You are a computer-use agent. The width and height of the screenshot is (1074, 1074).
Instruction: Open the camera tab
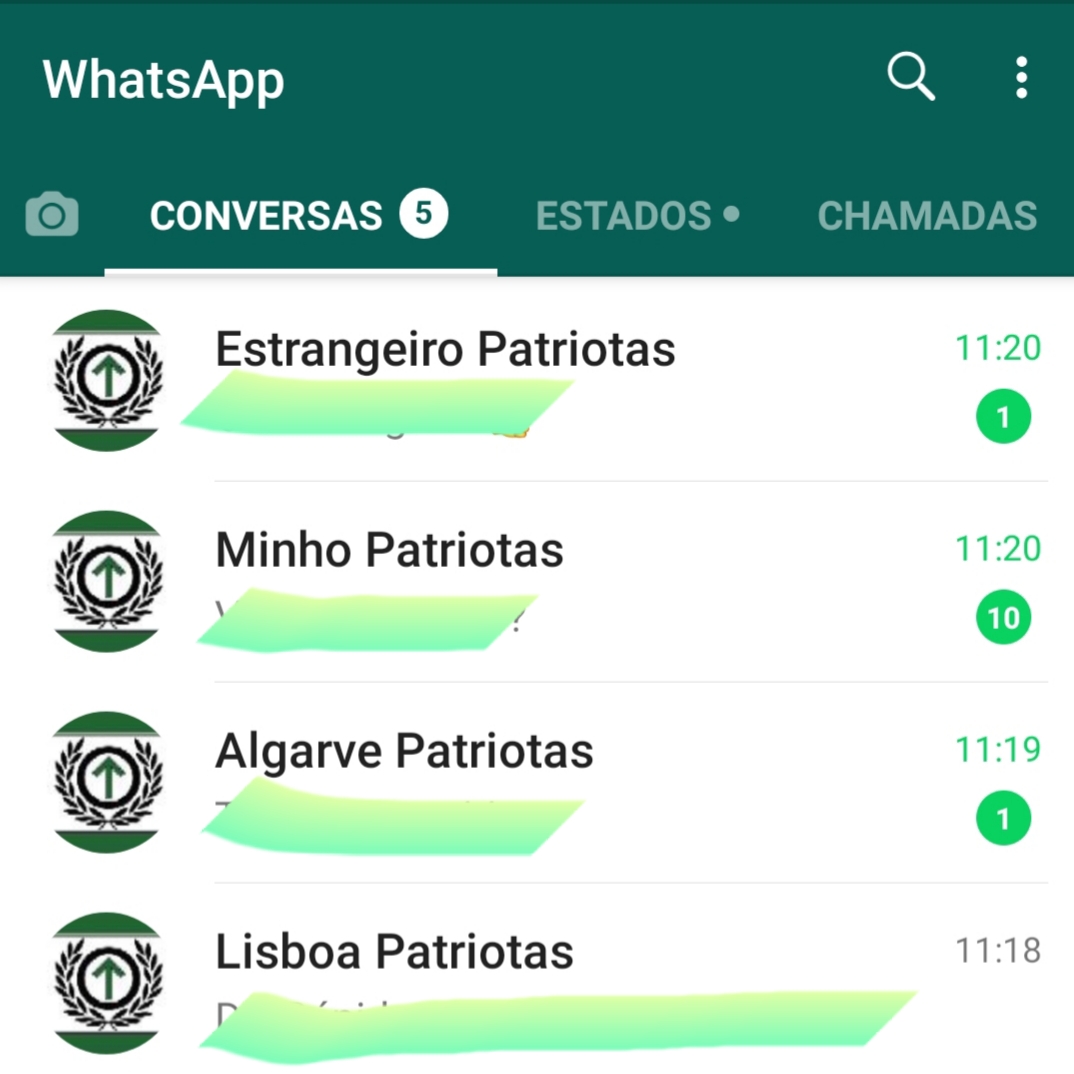52,215
